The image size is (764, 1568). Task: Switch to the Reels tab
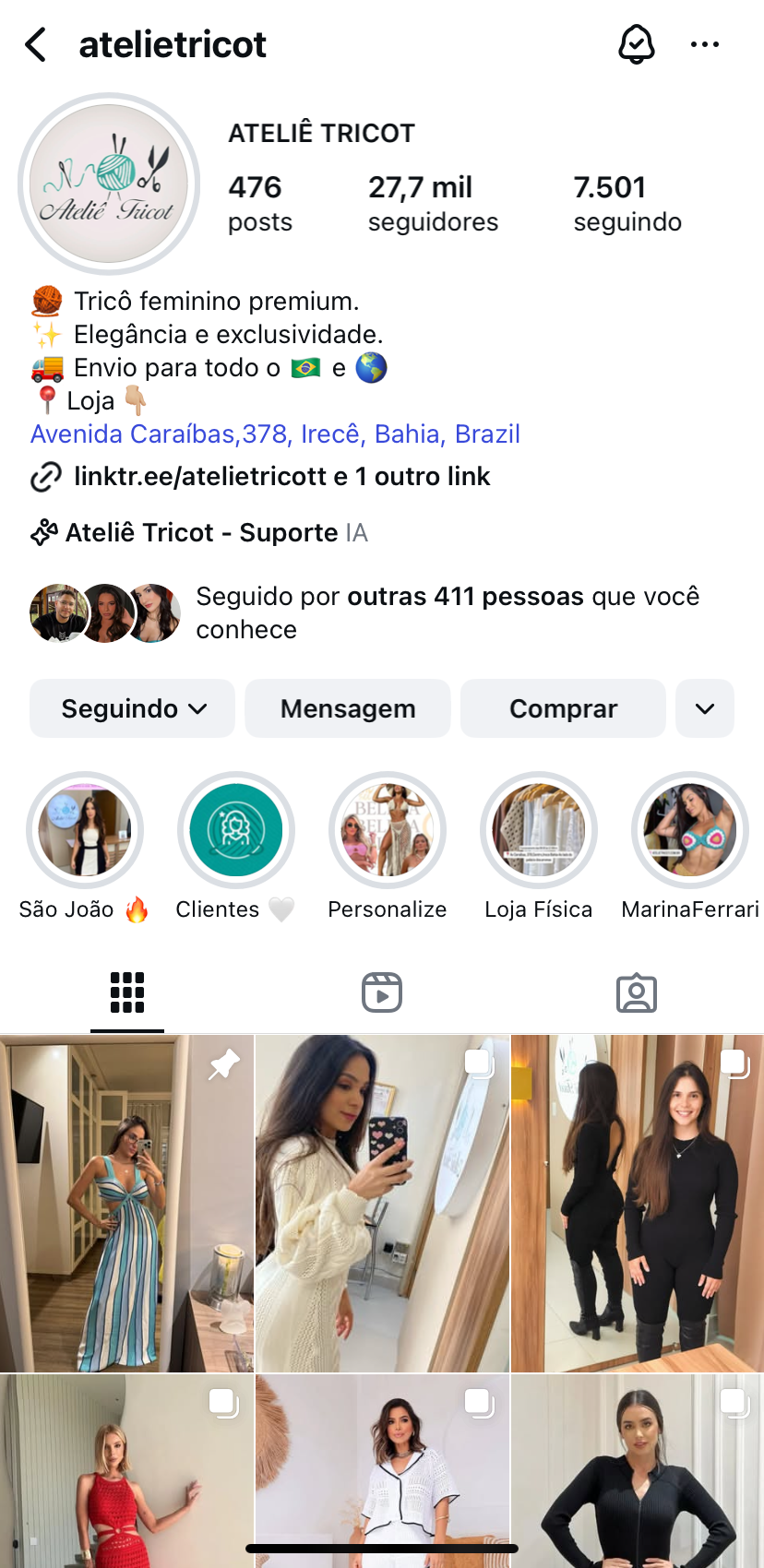point(381,992)
